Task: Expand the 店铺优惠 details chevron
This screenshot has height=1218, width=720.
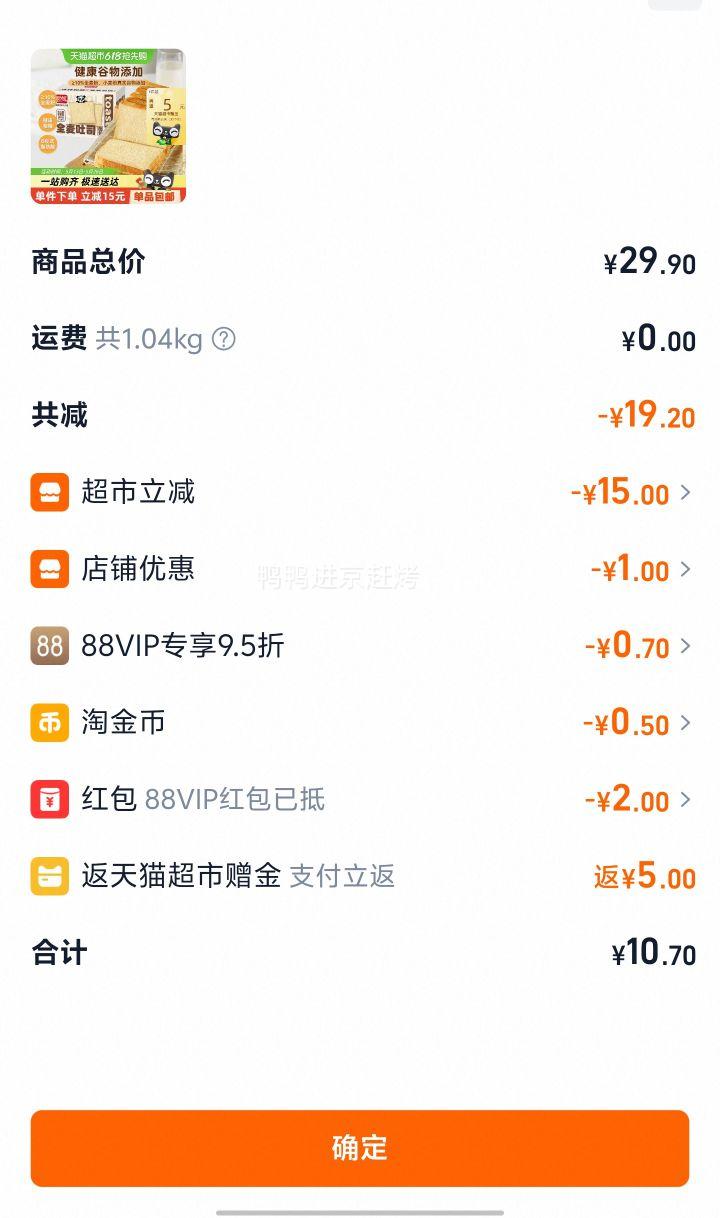Action: point(688,569)
